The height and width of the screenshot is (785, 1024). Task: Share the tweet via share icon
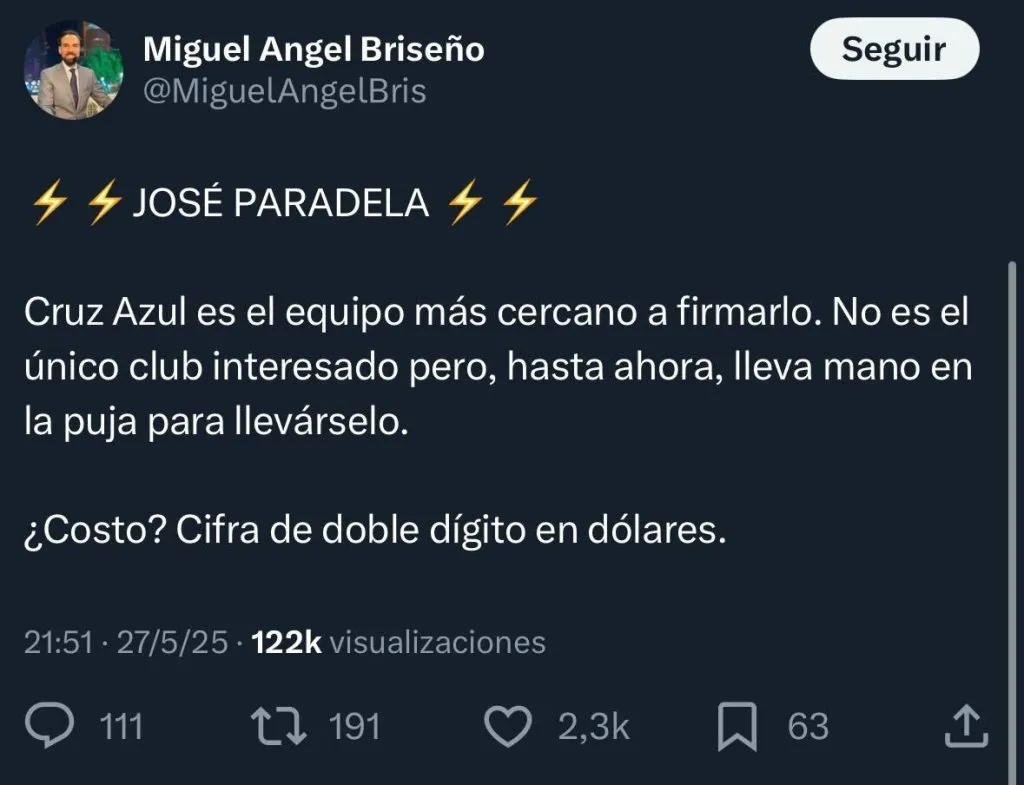click(x=966, y=726)
